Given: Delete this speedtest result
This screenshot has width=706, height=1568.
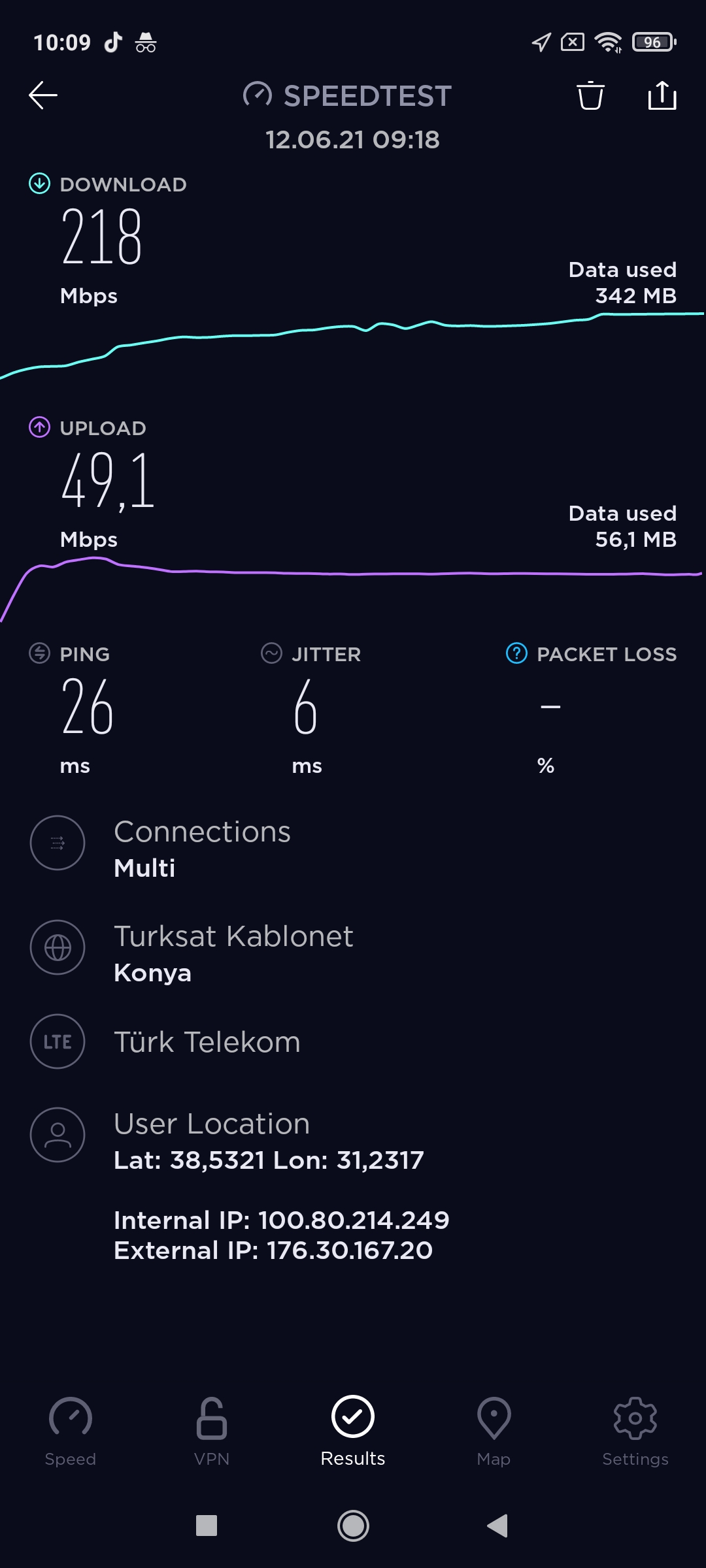Looking at the screenshot, I should point(590,95).
